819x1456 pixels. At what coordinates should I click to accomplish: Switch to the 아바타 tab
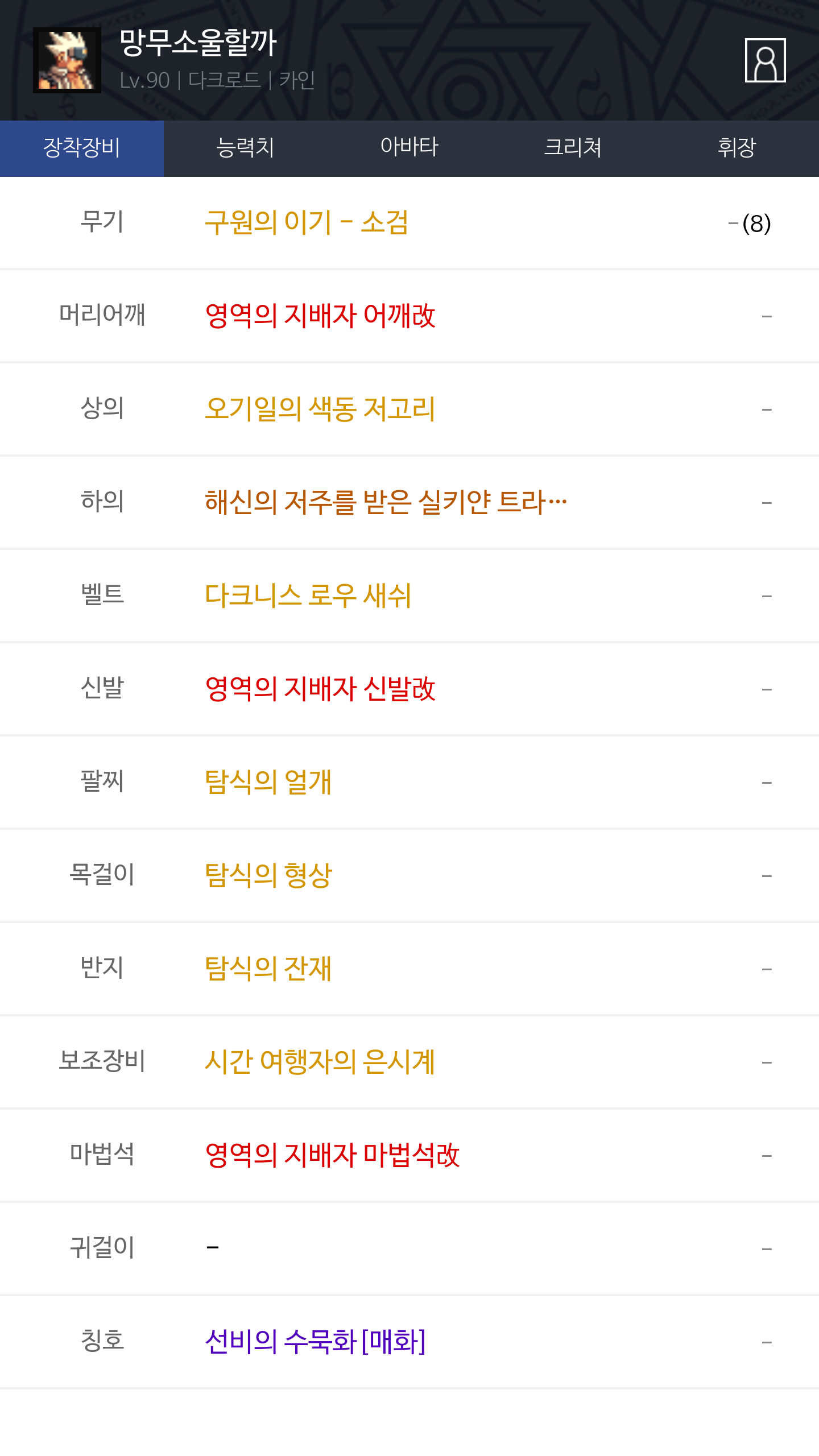point(409,148)
